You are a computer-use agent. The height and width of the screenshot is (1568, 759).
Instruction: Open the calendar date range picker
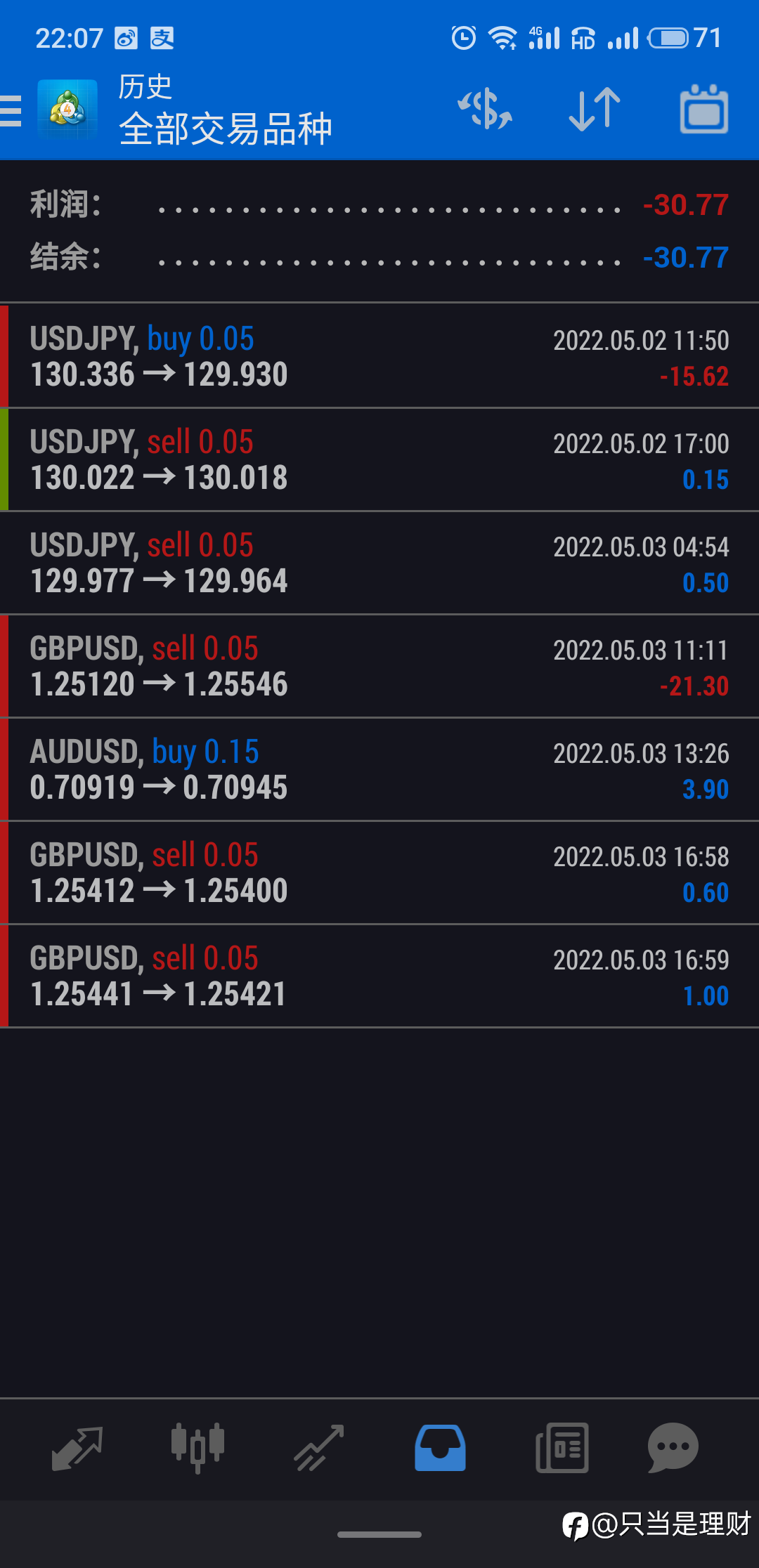703,110
